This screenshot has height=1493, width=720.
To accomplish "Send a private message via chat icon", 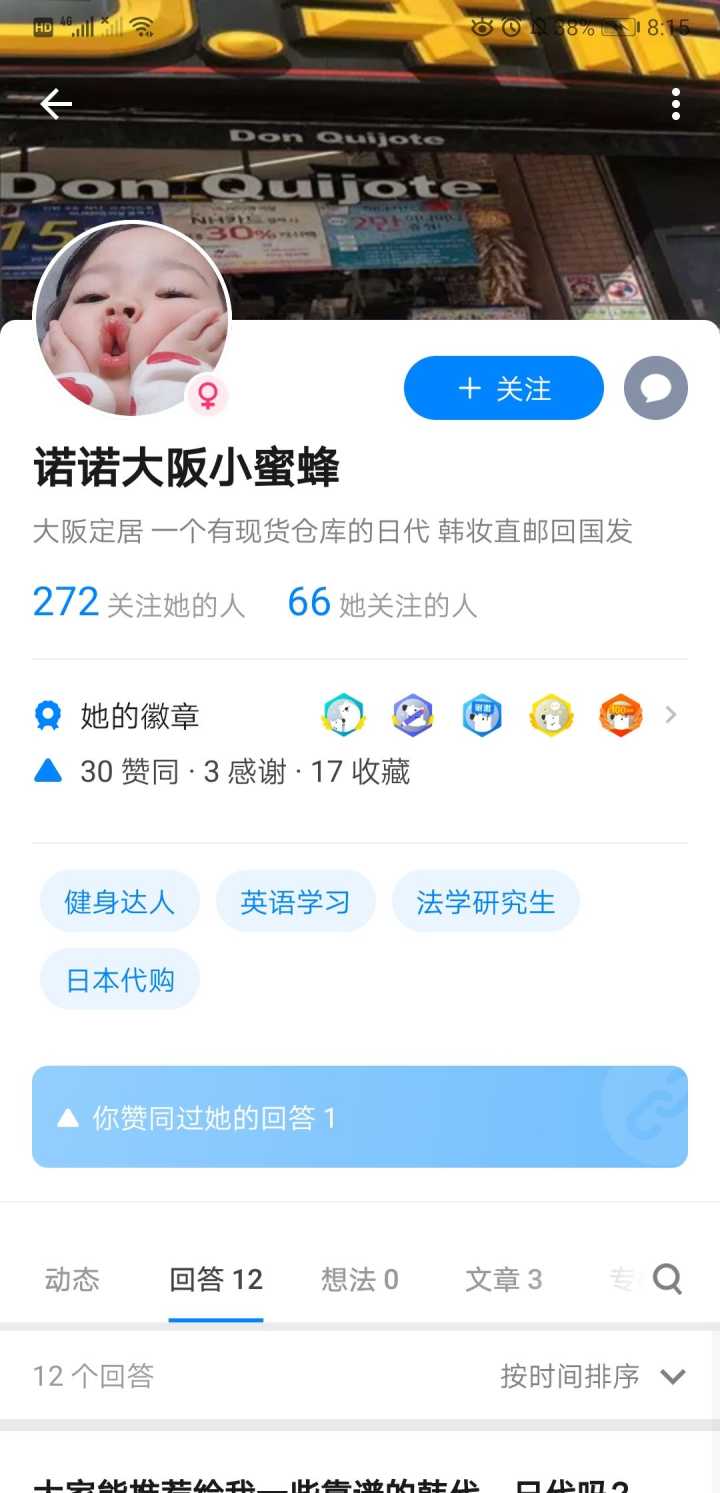I will pyautogui.click(x=656, y=388).
